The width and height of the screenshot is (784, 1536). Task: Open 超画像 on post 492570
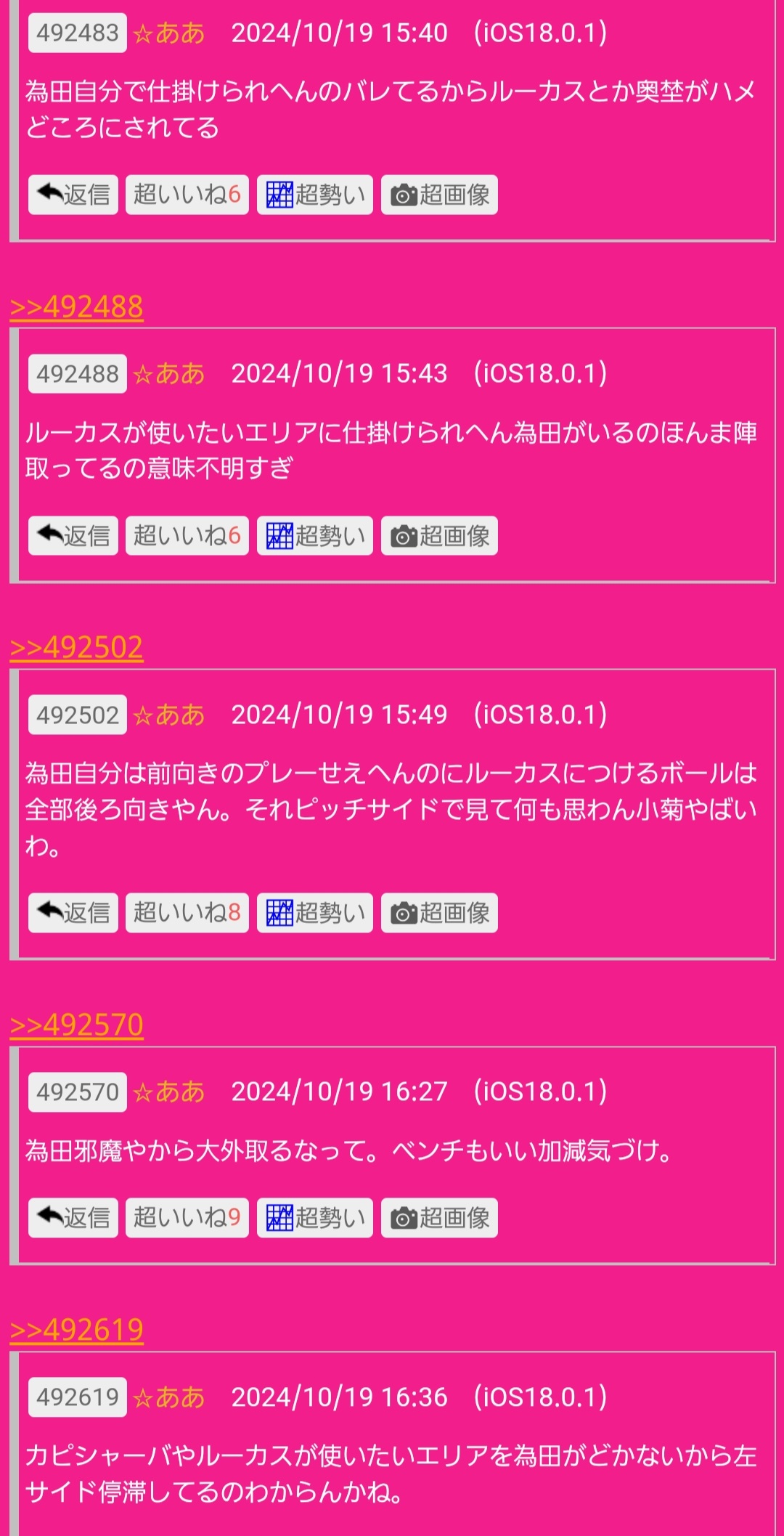[x=439, y=1218]
